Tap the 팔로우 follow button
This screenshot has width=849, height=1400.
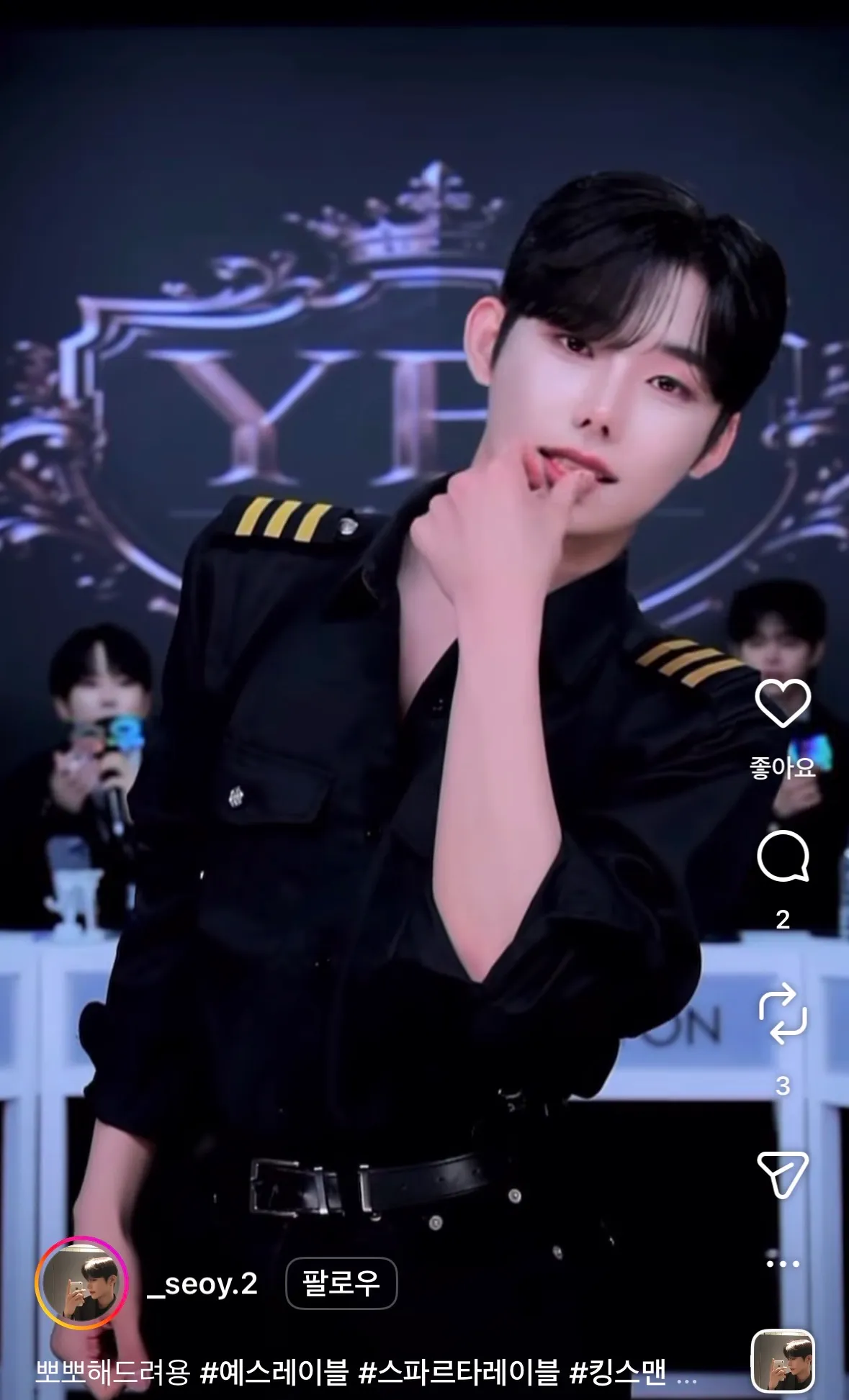tap(341, 1283)
